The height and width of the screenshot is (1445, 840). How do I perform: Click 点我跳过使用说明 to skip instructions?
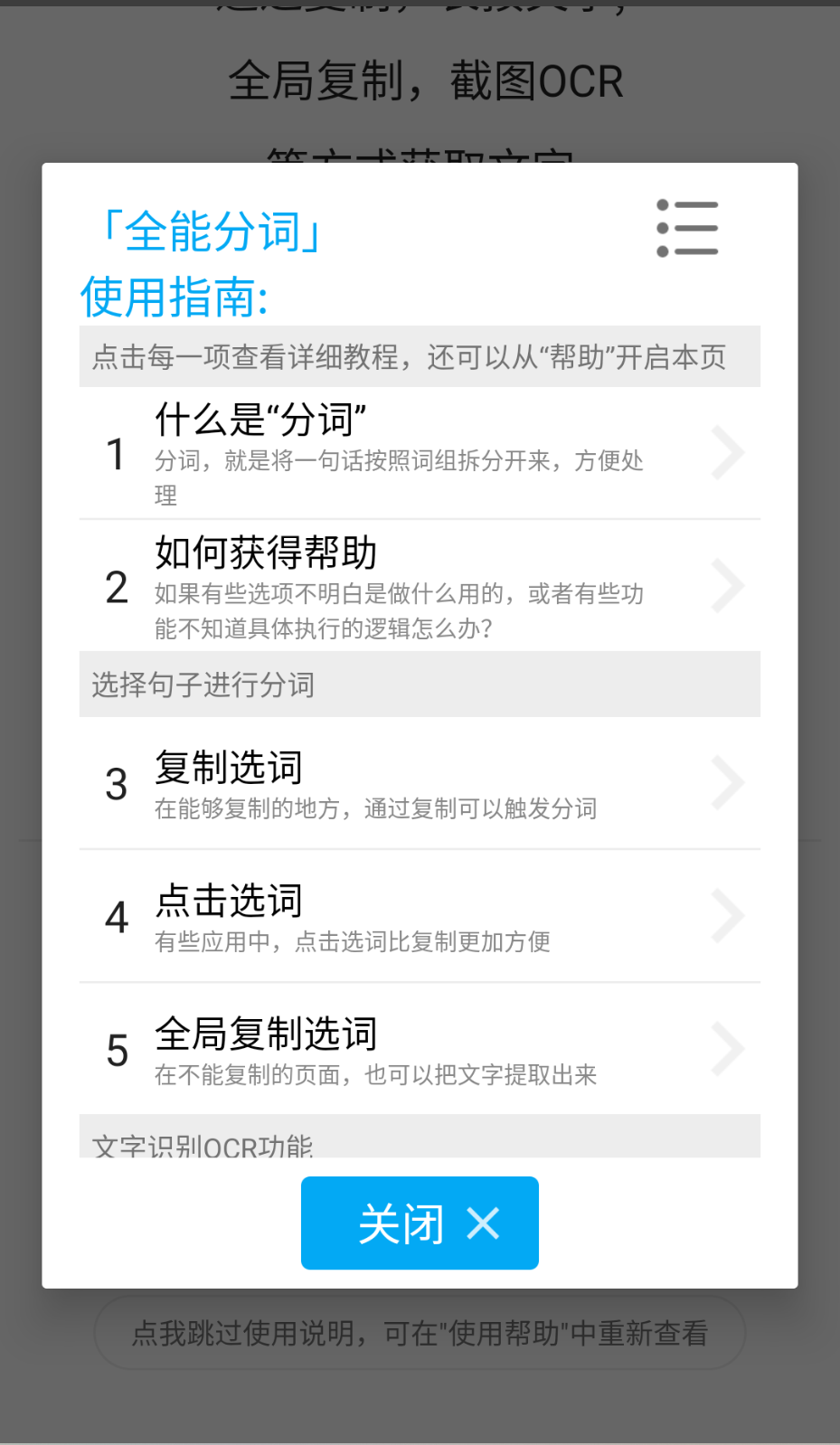(x=420, y=1332)
